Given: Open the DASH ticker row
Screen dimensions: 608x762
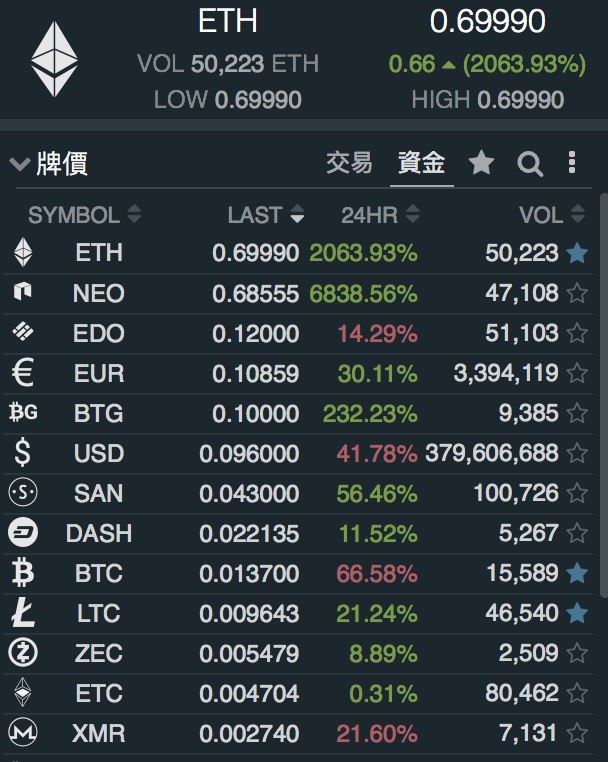Looking at the screenshot, I should [298, 533].
